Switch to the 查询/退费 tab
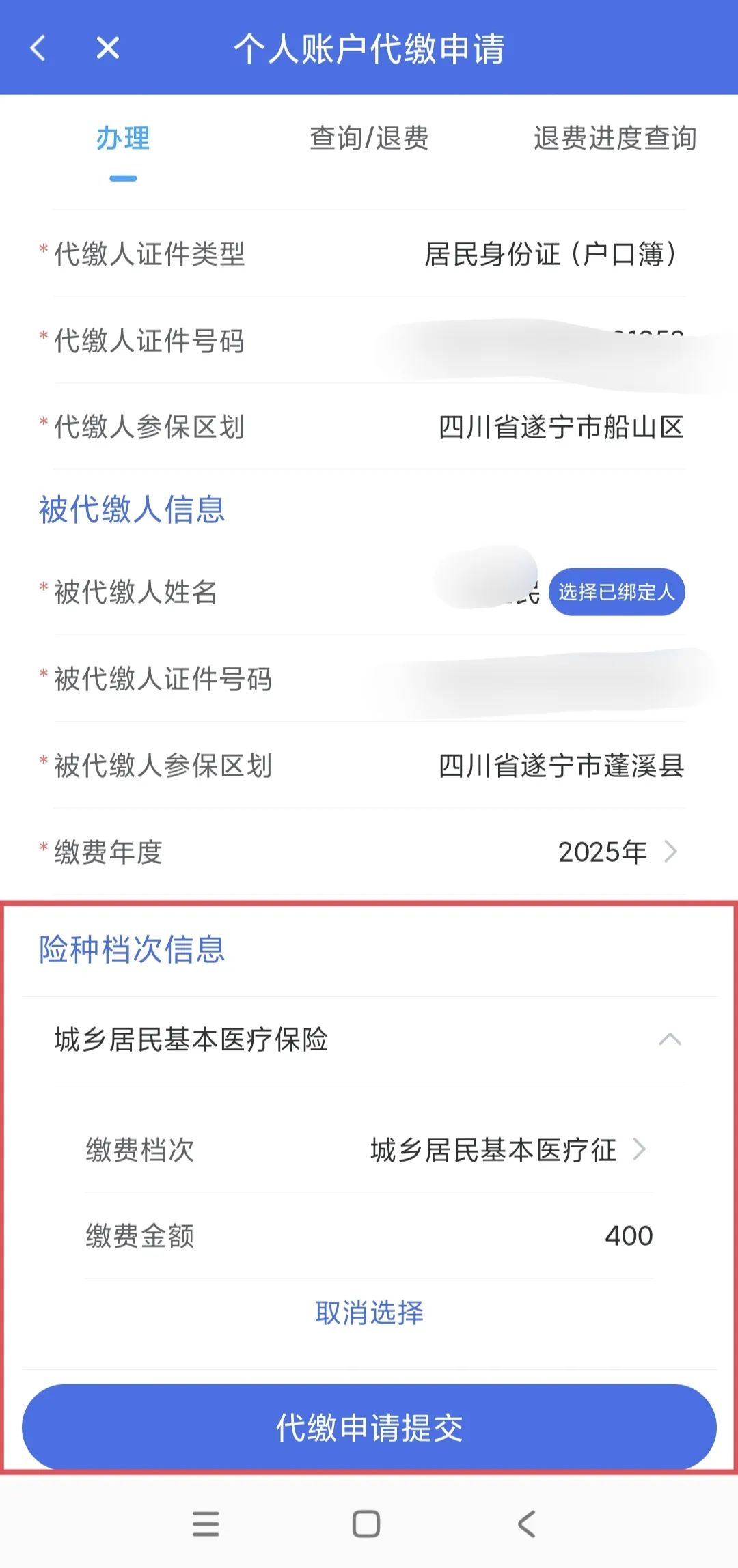This screenshot has height=1568, width=738. (x=369, y=139)
